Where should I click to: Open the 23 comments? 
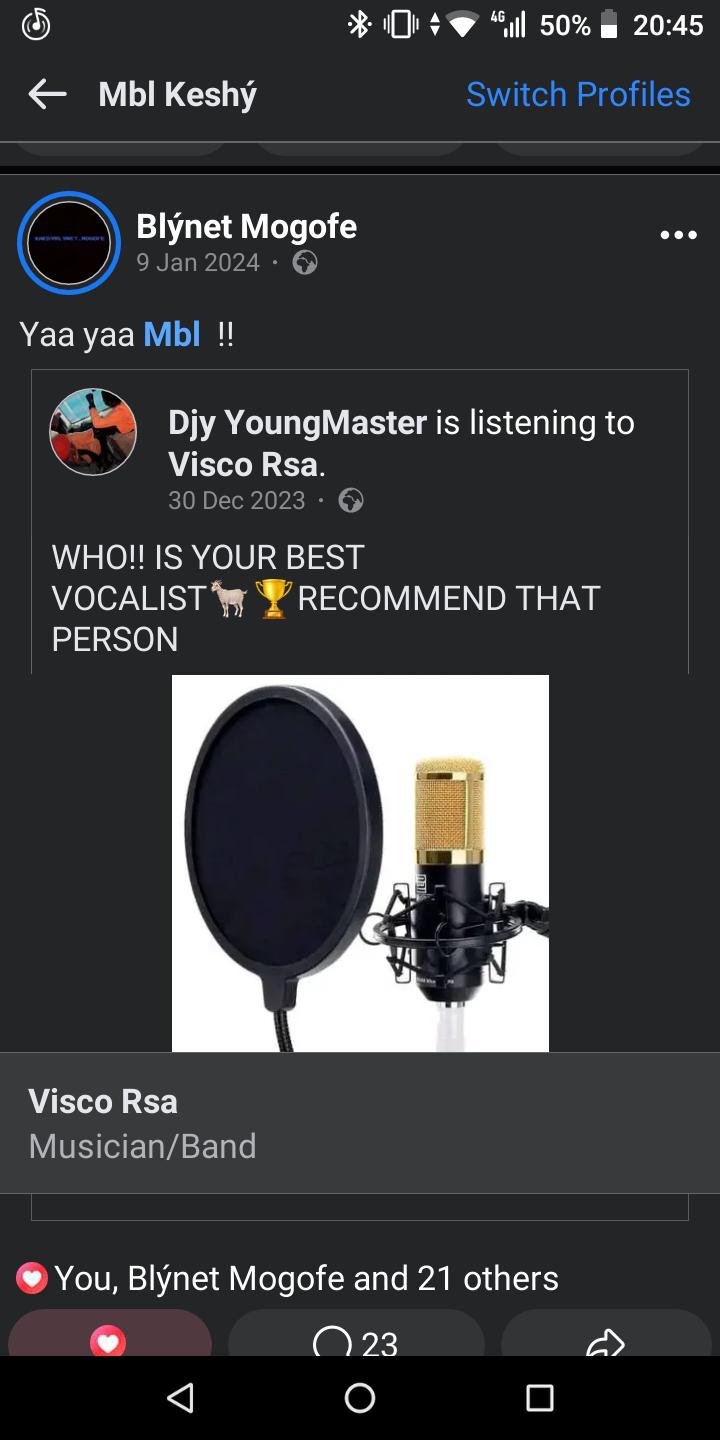point(356,1340)
